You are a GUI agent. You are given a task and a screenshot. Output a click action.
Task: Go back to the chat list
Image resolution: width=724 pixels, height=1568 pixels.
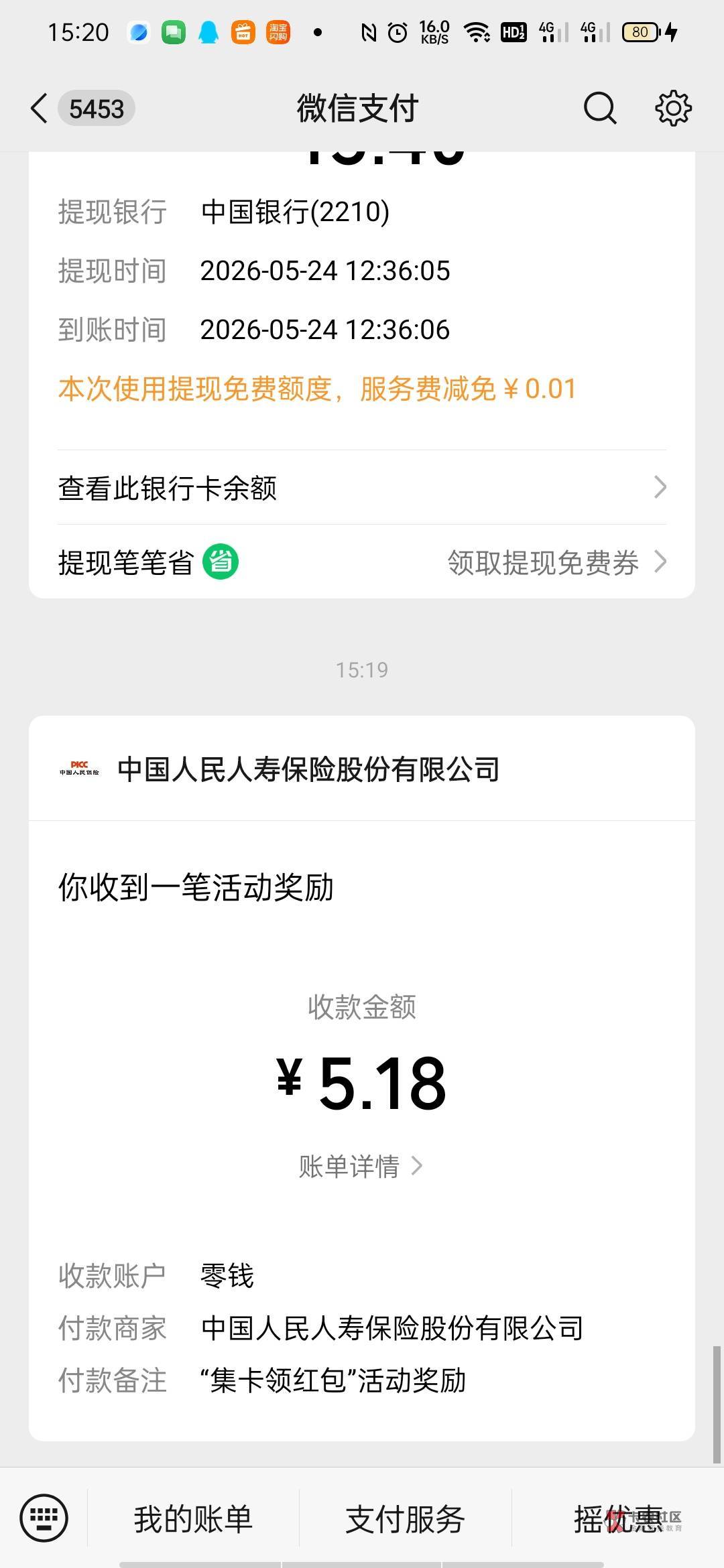click(x=40, y=109)
